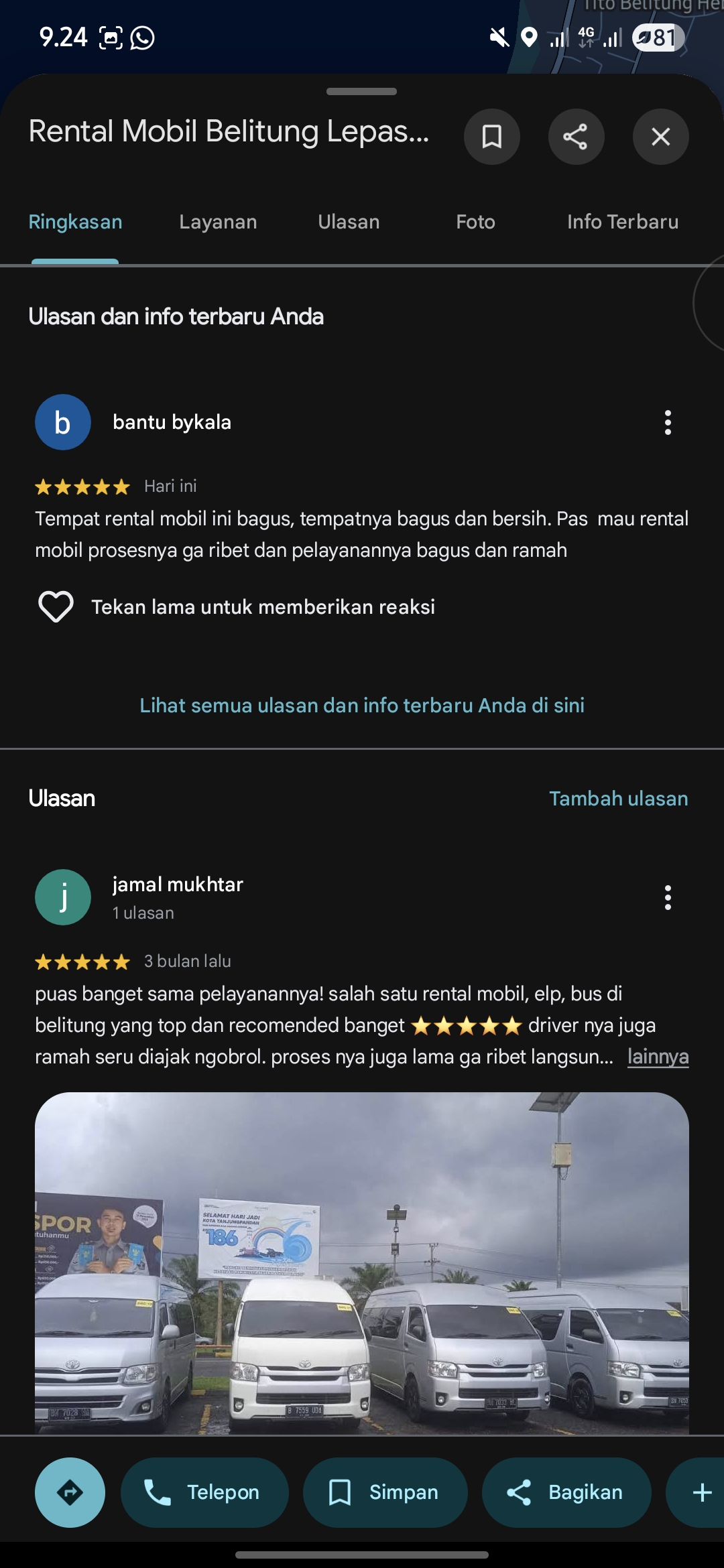Call the rental via Telepon button
The image size is (724, 1568).
tap(204, 1492)
